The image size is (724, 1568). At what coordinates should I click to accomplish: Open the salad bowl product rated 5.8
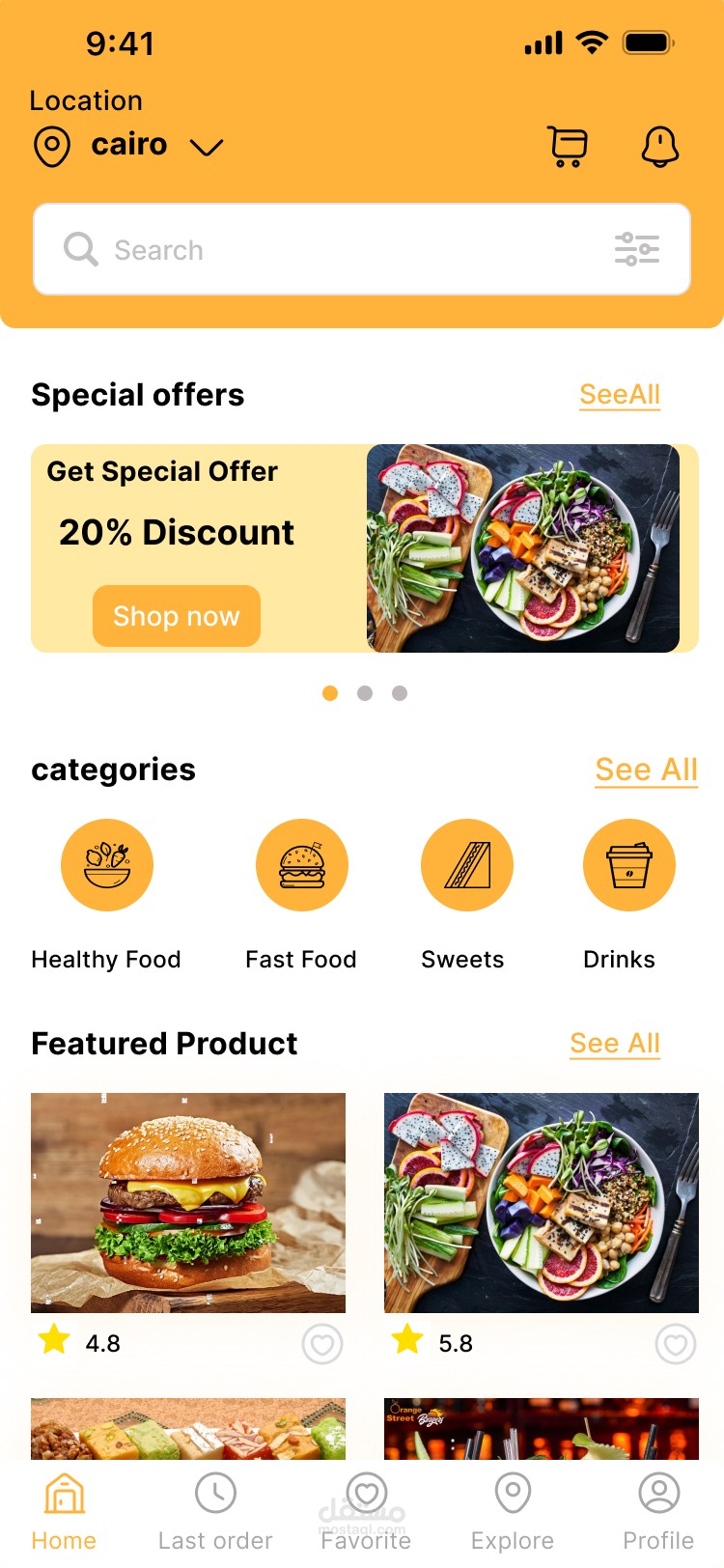pos(542,1202)
